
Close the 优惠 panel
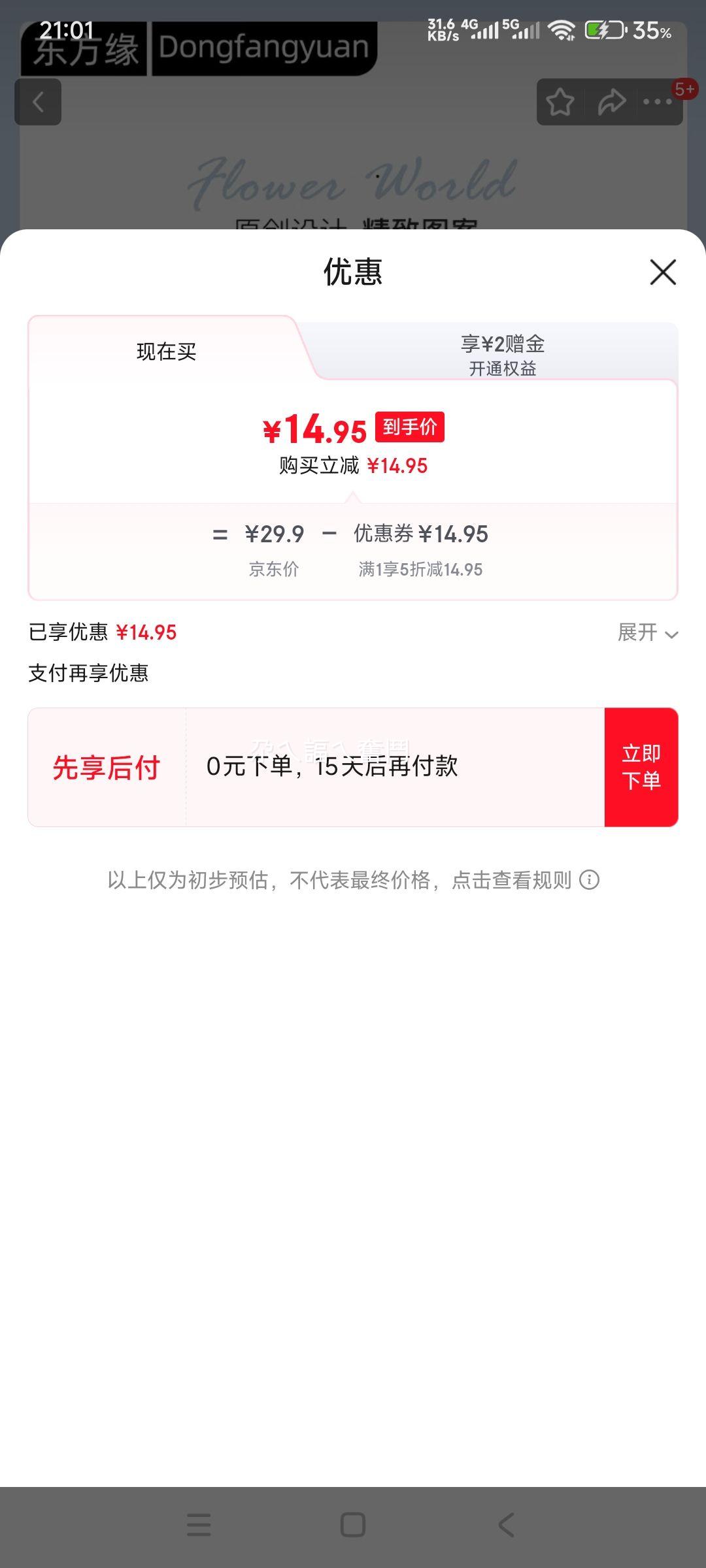pyautogui.click(x=663, y=272)
